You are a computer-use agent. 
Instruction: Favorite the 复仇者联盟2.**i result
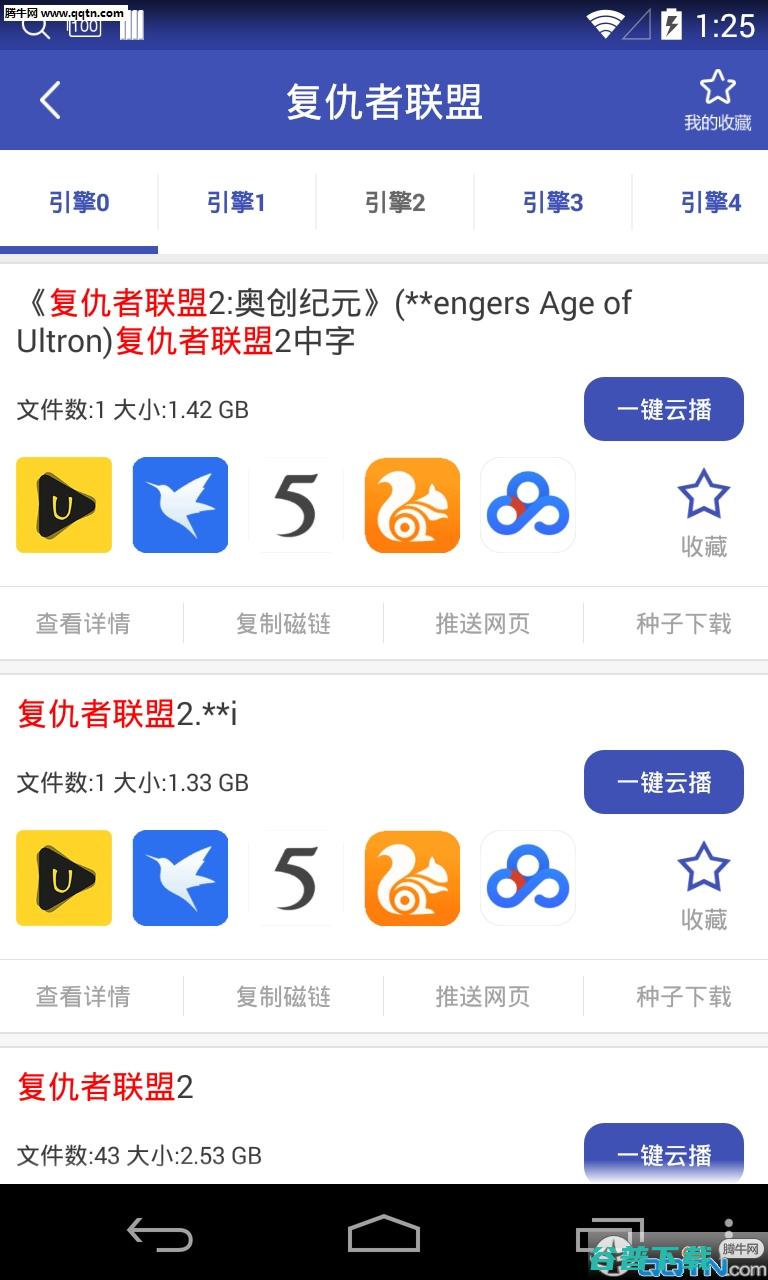point(704,886)
